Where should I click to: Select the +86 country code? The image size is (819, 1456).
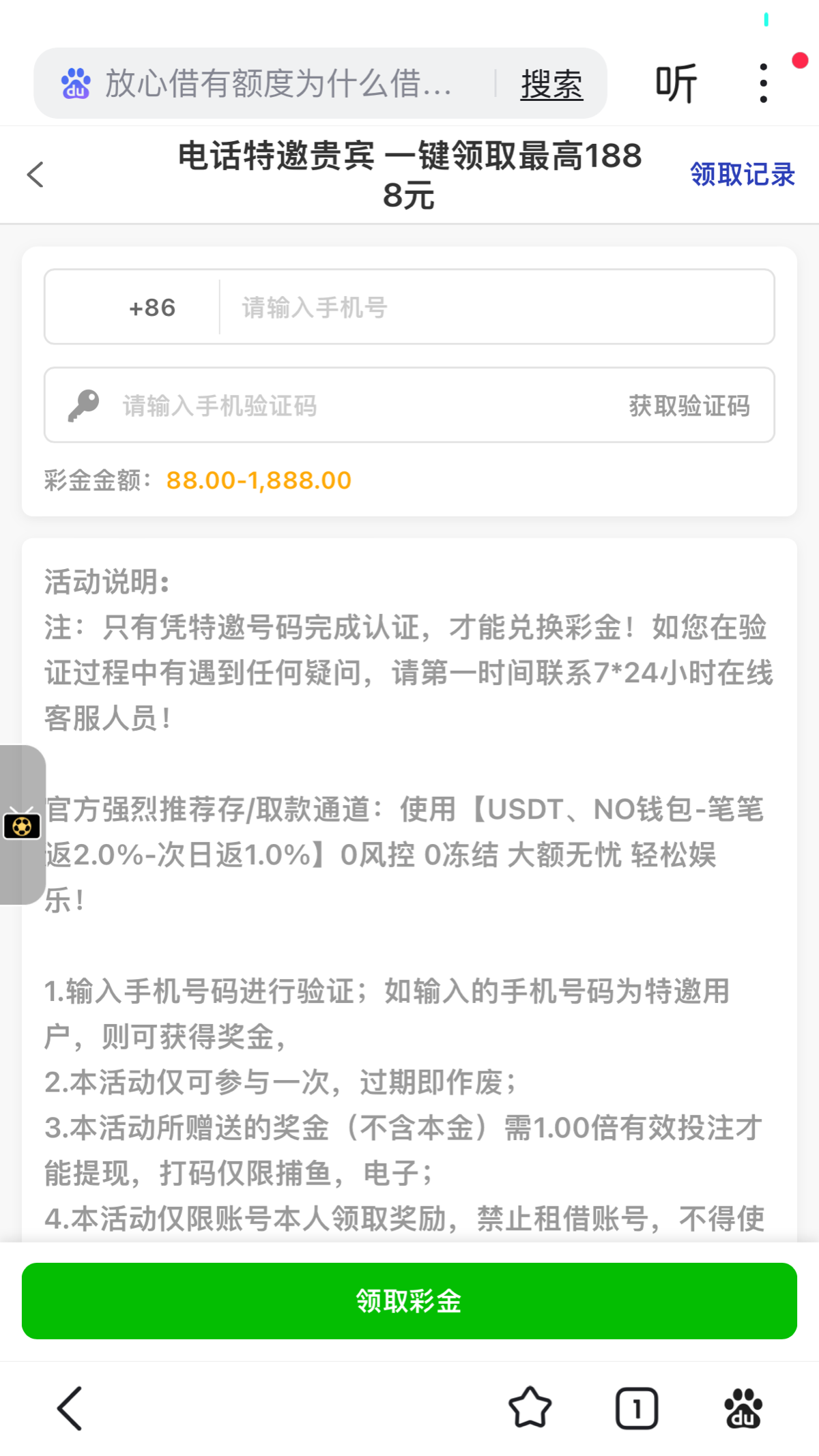pyautogui.click(x=152, y=306)
